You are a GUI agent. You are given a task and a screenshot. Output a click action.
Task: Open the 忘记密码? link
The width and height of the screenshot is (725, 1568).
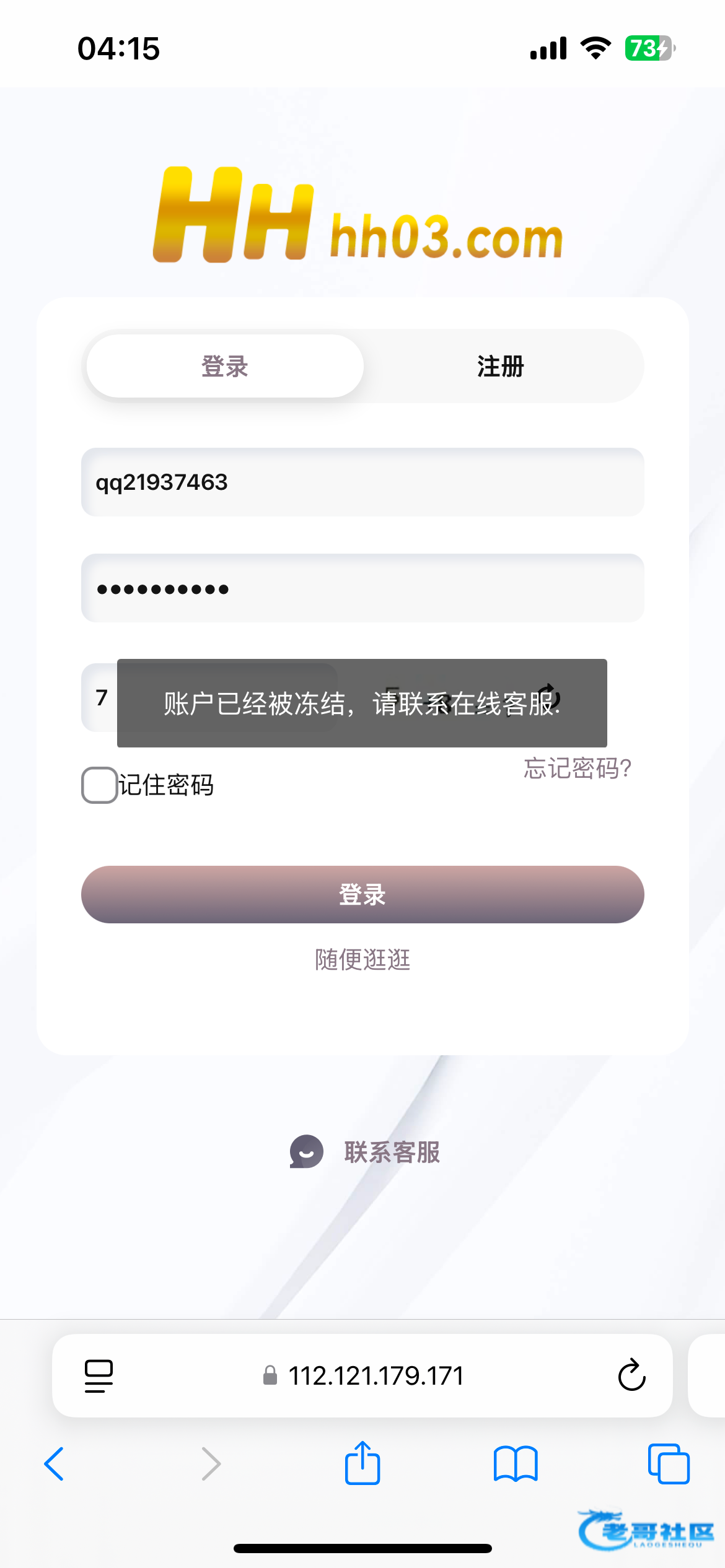pyautogui.click(x=577, y=769)
